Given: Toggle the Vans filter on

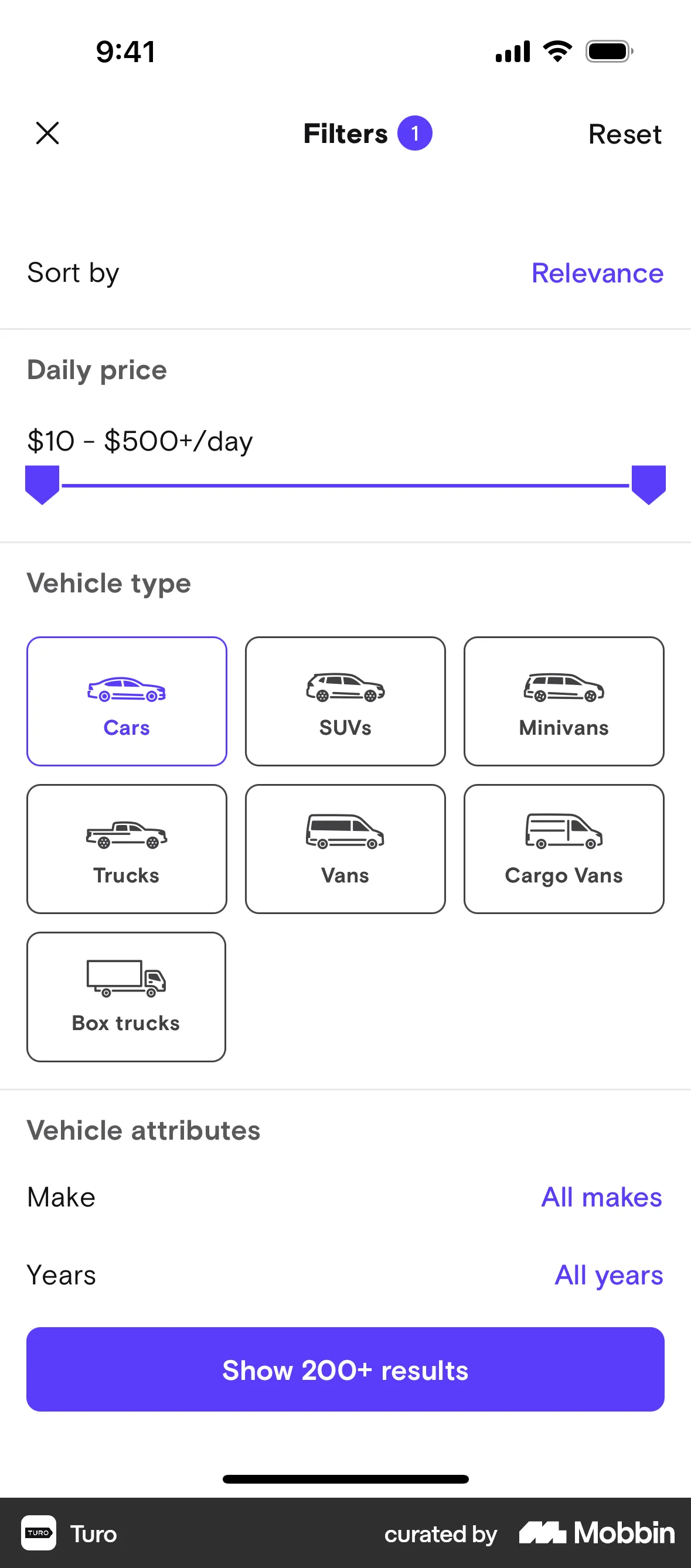Looking at the screenshot, I should point(345,848).
